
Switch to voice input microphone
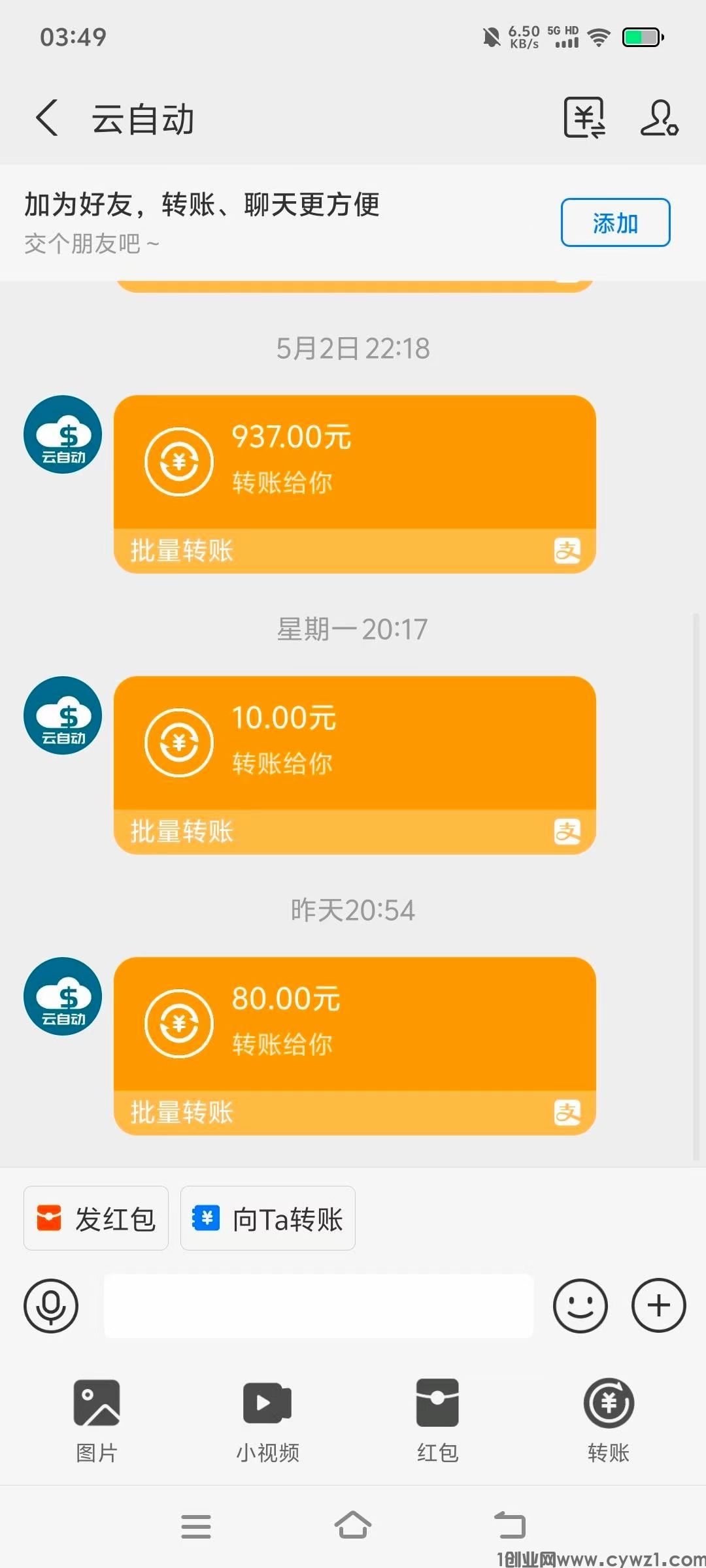pyautogui.click(x=51, y=1305)
